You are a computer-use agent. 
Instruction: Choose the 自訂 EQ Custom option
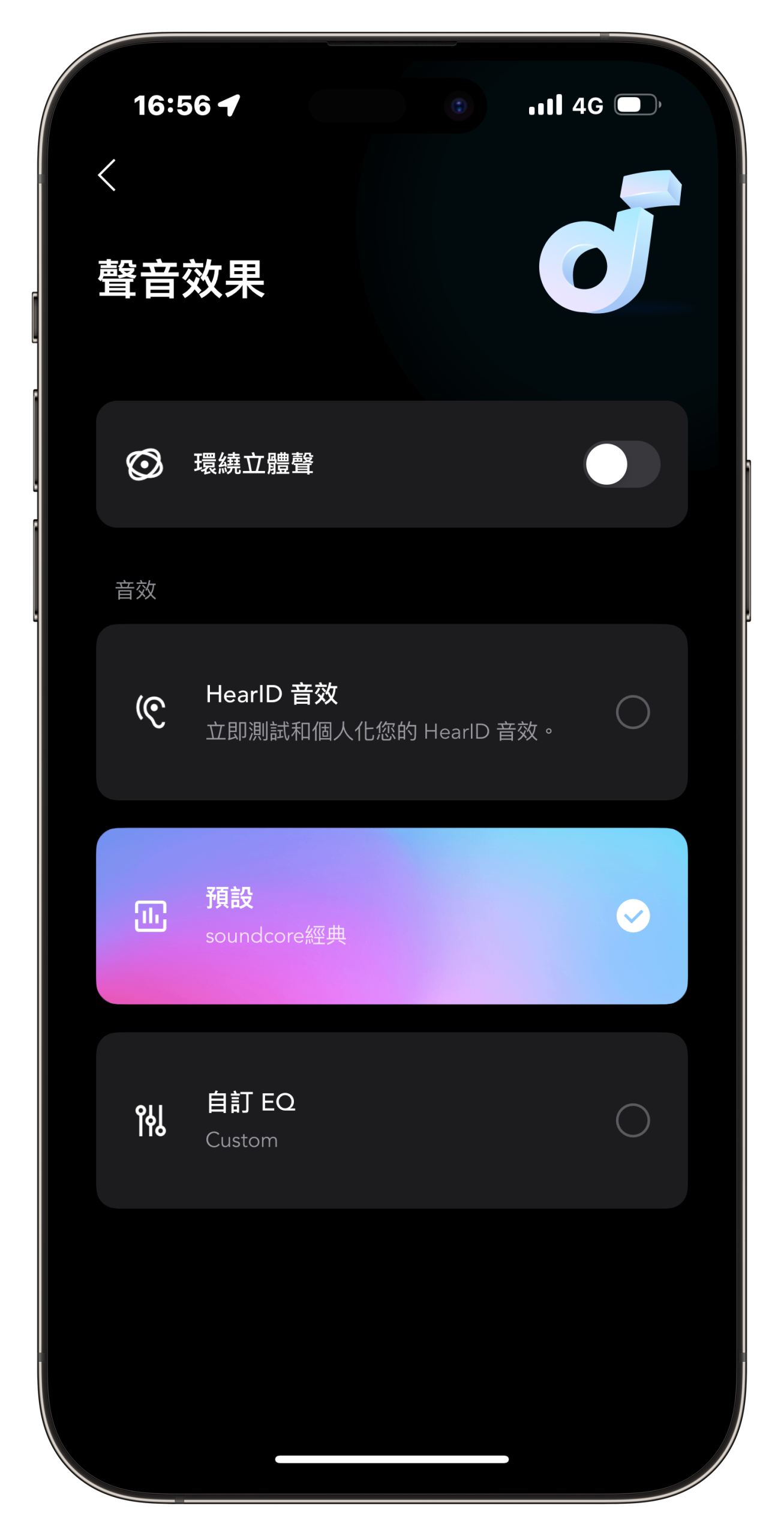tap(632, 1120)
